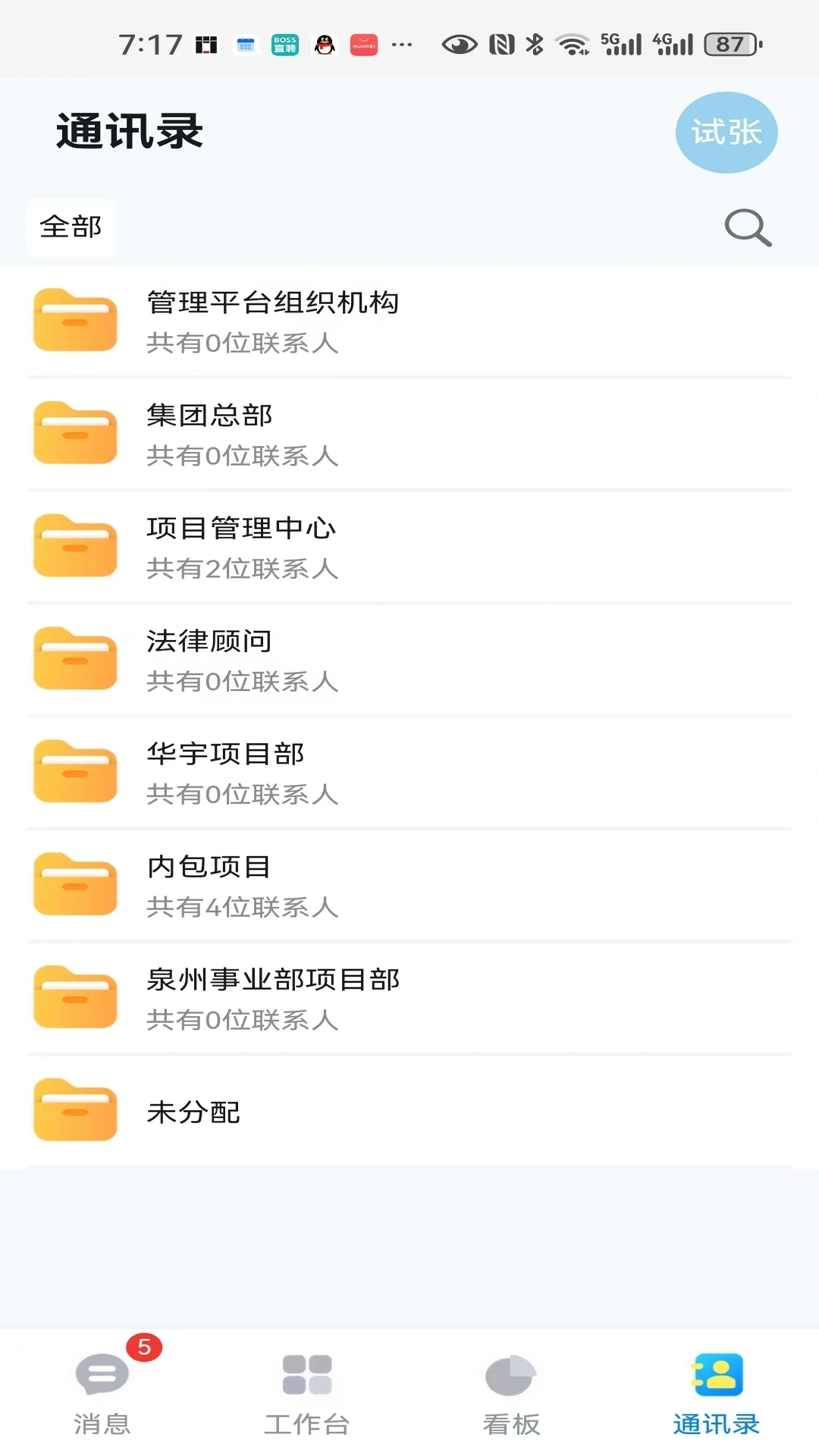Open the 法律顾问 folder icon
The image size is (819, 1456).
click(74, 659)
